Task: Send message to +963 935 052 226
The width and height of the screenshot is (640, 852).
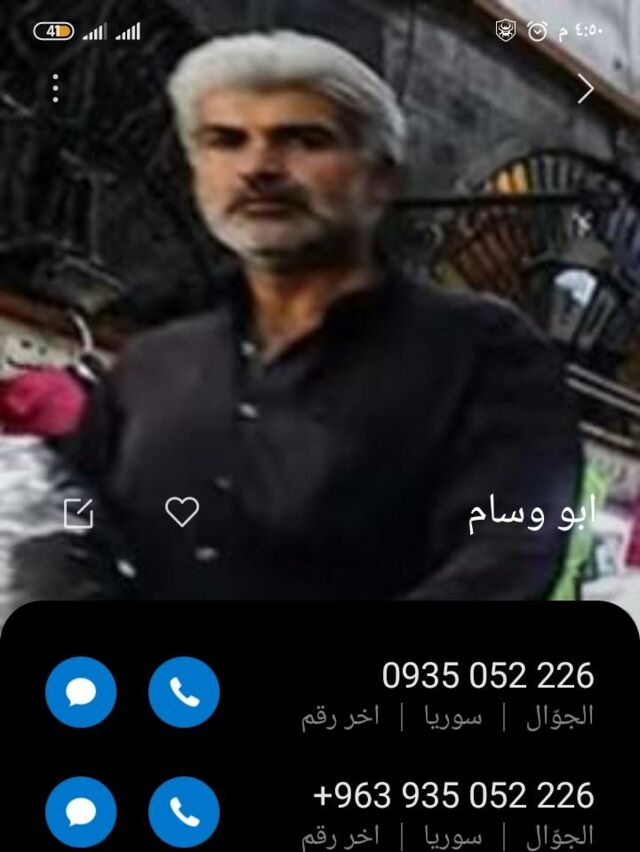Action: click(81, 811)
